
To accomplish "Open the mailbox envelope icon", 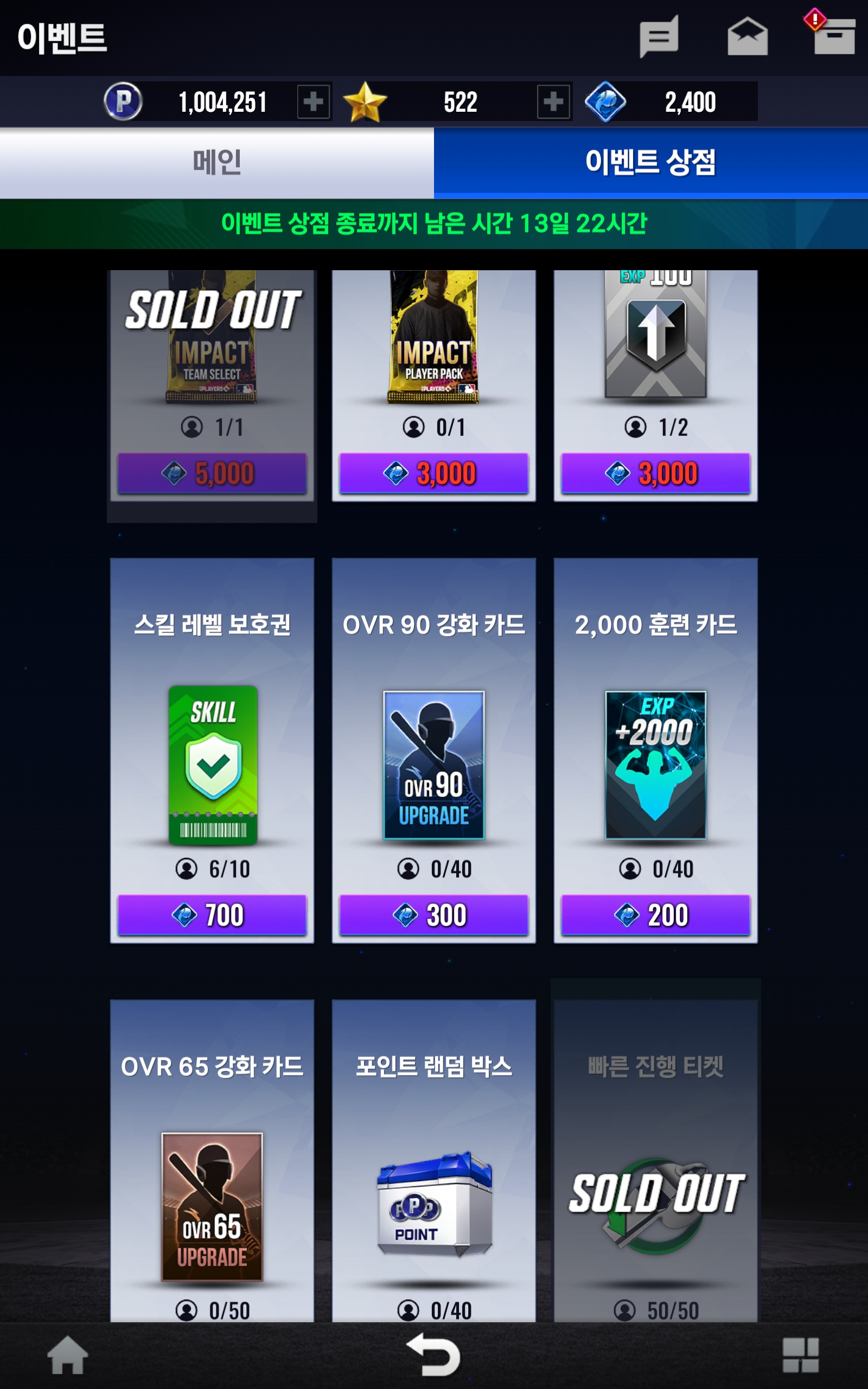I will pos(747,36).
